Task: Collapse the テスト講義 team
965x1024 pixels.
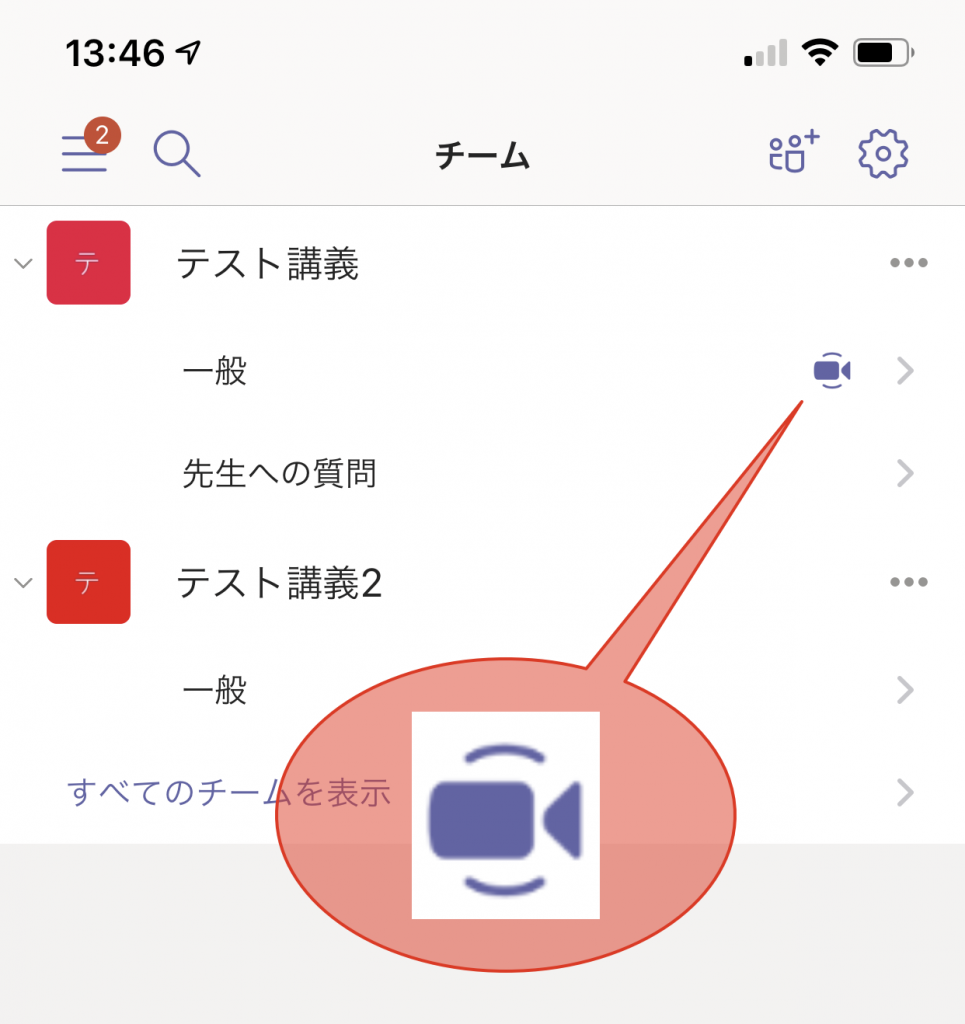Action: pos(23,263)
